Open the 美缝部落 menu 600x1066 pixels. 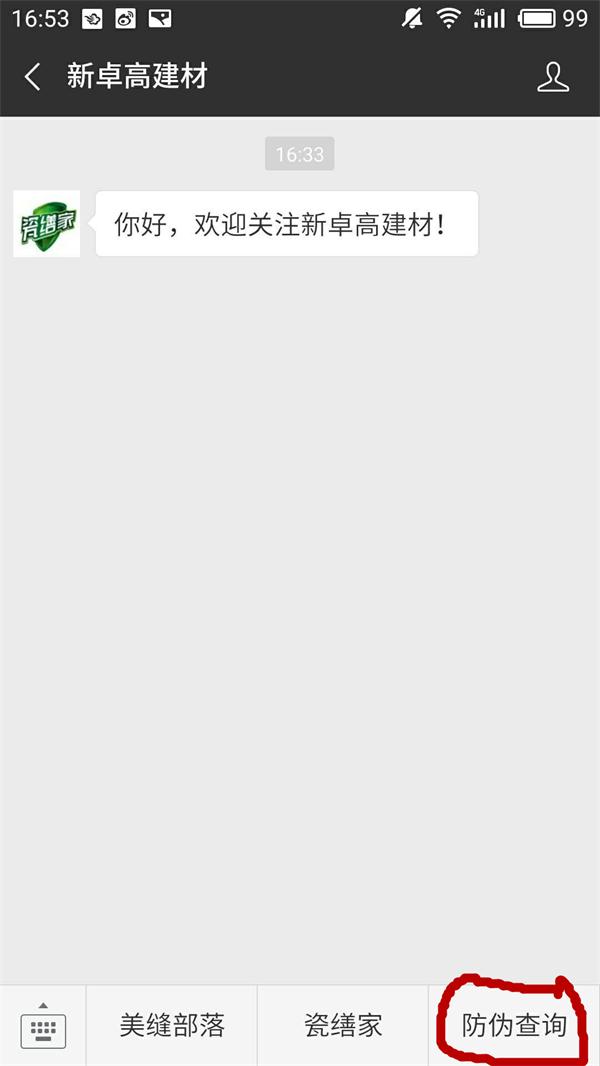[x=172, y=1025]
